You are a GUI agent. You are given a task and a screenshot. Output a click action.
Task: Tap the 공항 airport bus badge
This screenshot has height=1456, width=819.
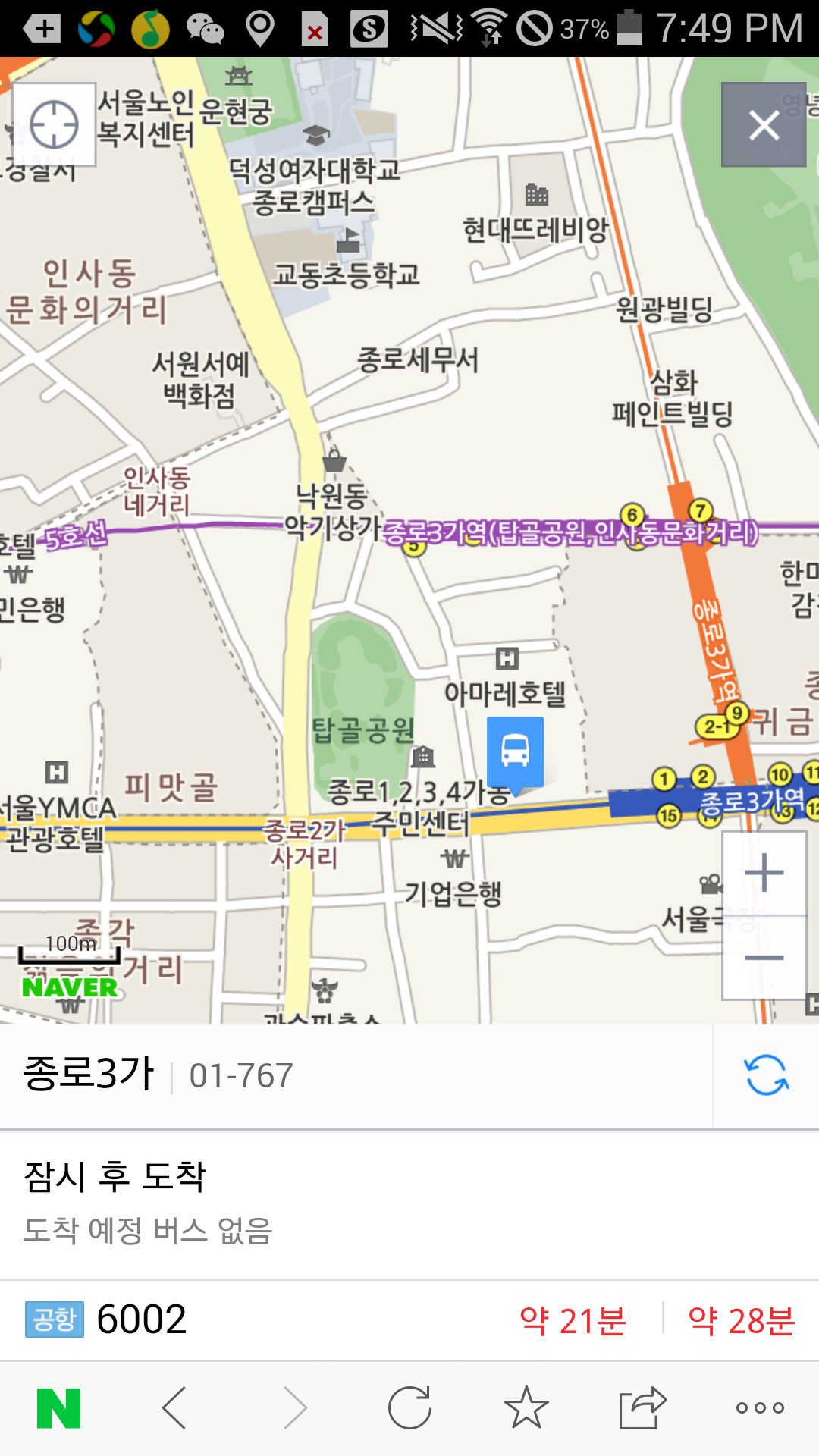(53, 1319)
